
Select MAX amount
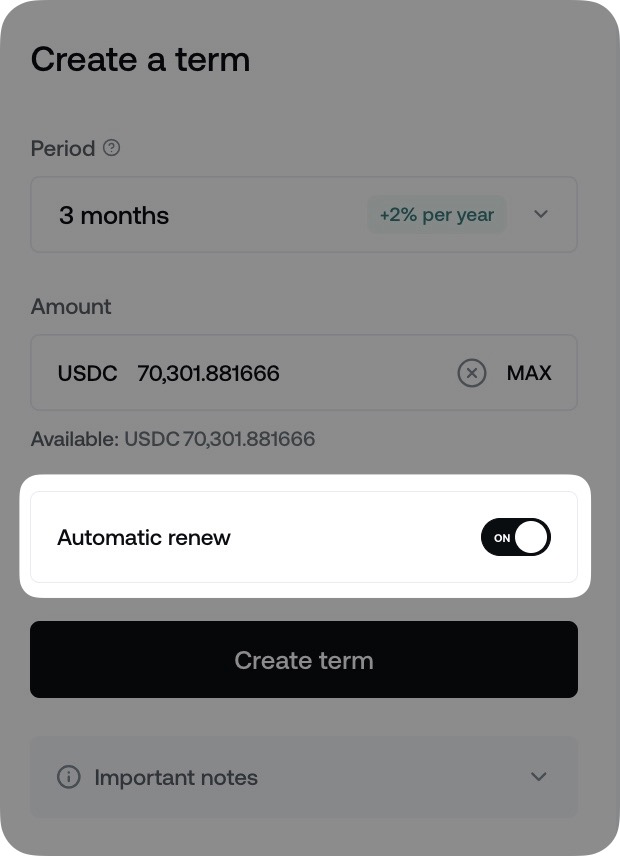[529, 373]
